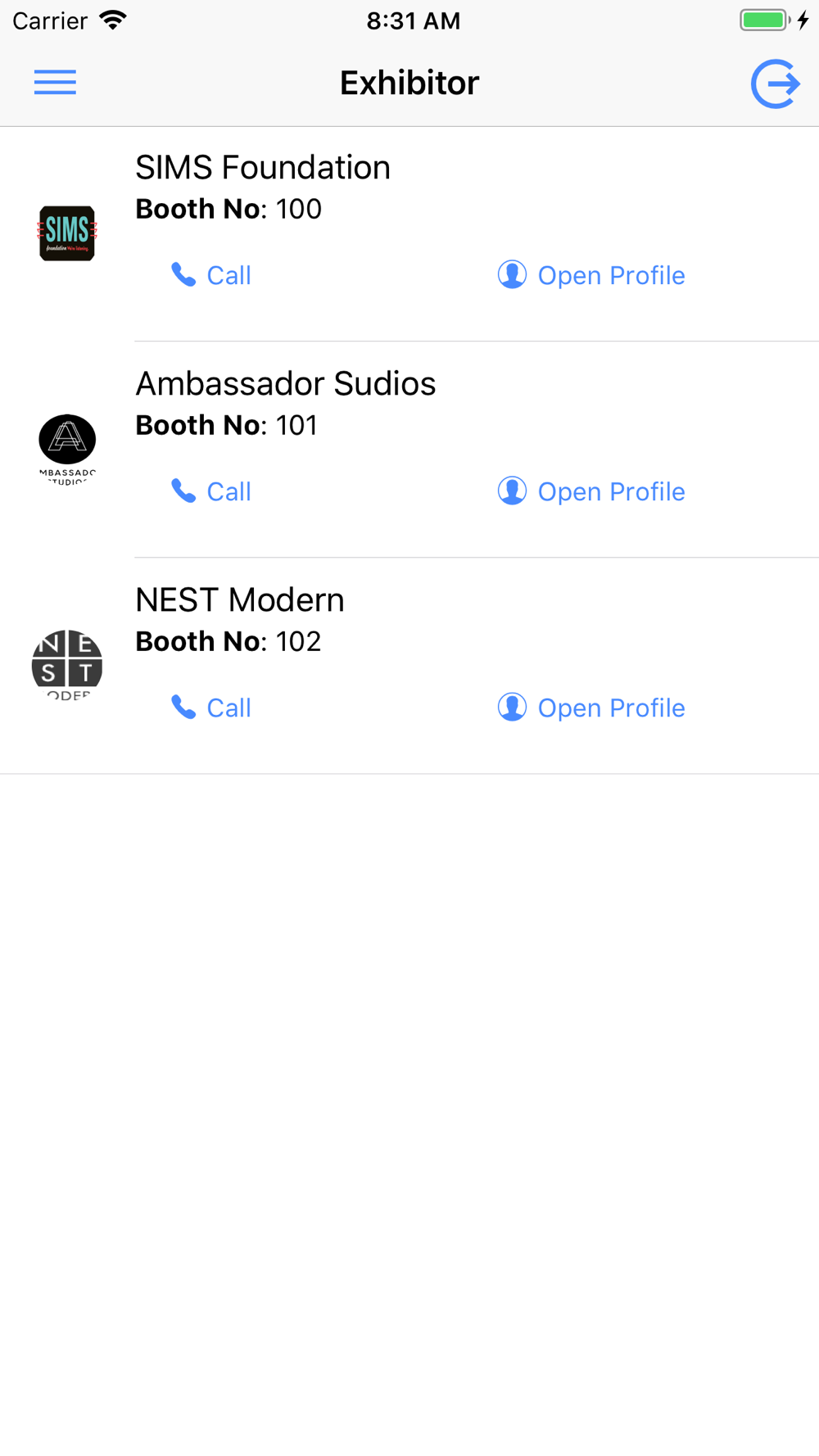Call Ambassador Sudios

pos(210,491)
